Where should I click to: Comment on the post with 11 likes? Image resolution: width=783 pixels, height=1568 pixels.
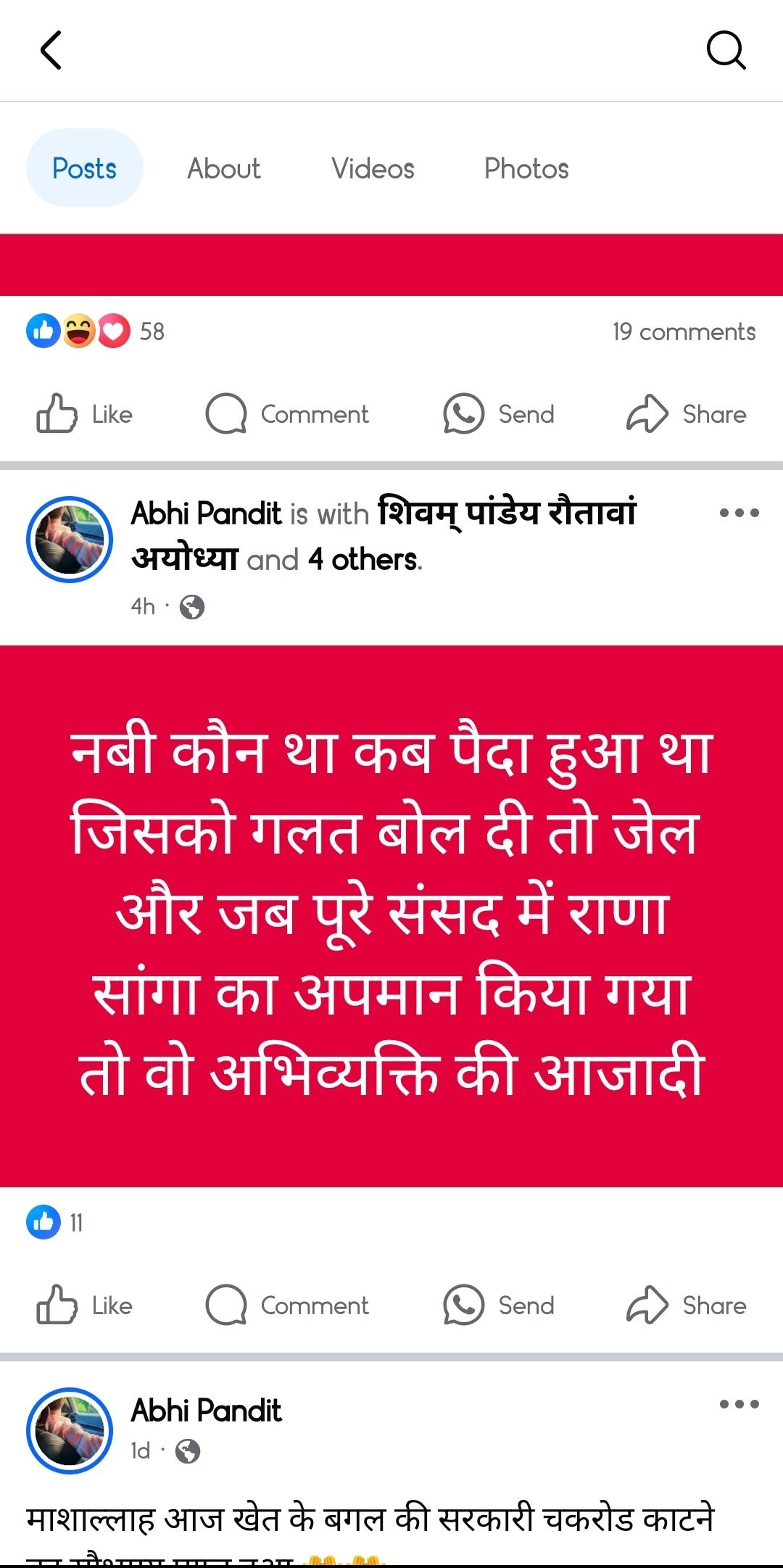[287, 1305]
